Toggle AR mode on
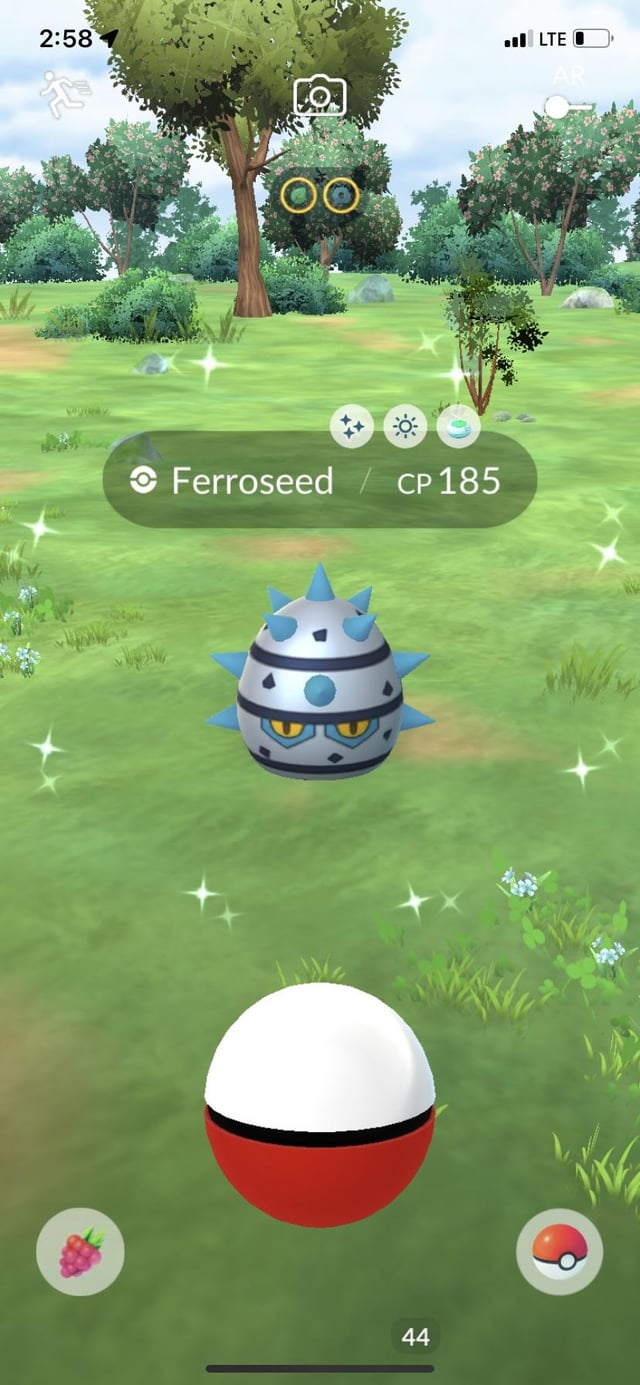The height and width of the screenshot is (1385, 640). [x=567, y=107]
